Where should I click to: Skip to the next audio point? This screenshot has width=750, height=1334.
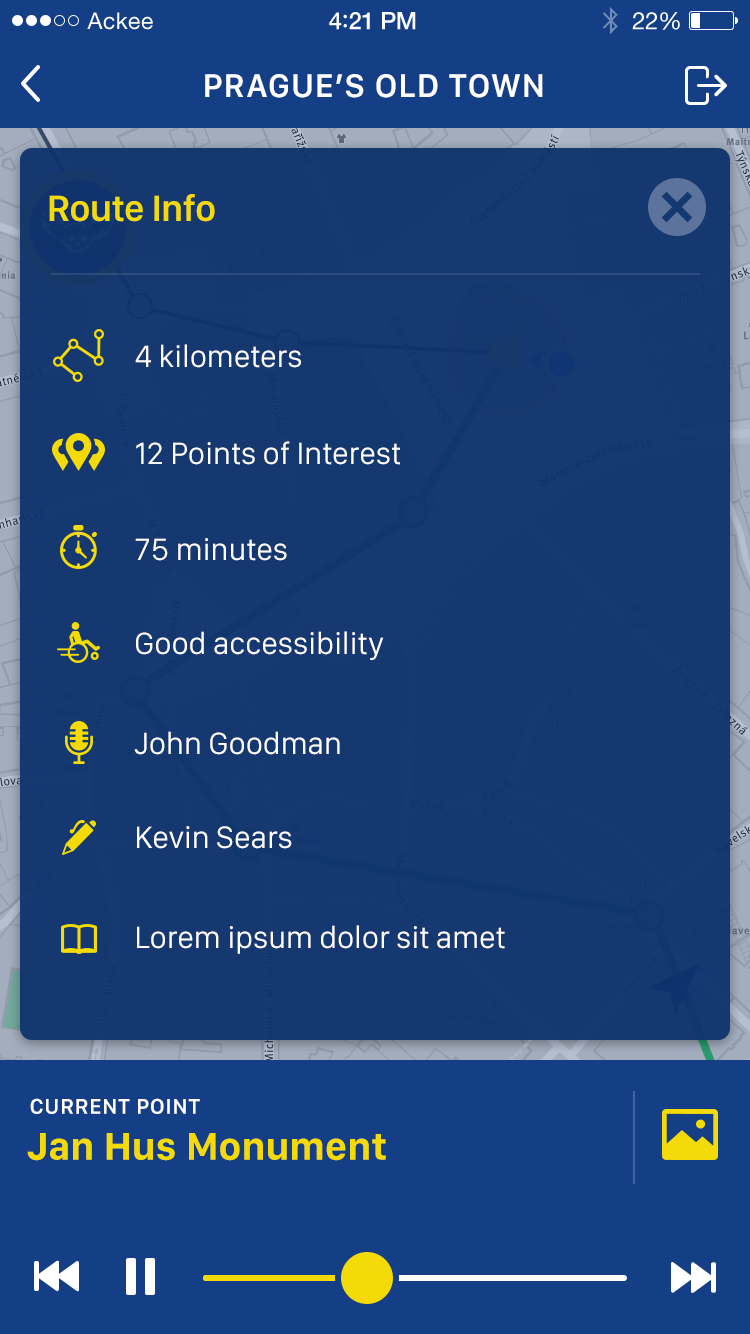click(x=693, y=1277)
